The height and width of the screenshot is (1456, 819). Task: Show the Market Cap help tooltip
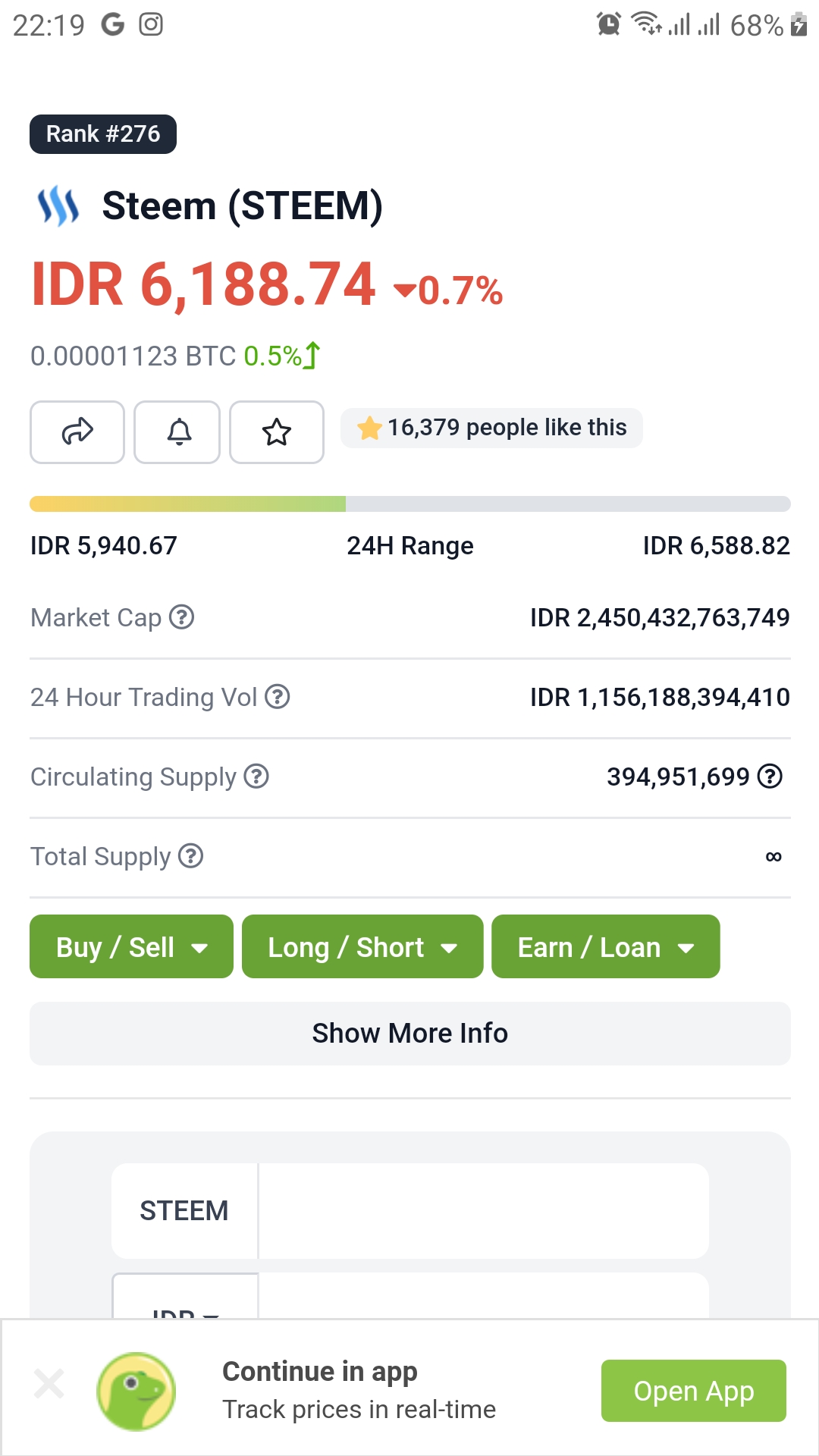point(182,617)
